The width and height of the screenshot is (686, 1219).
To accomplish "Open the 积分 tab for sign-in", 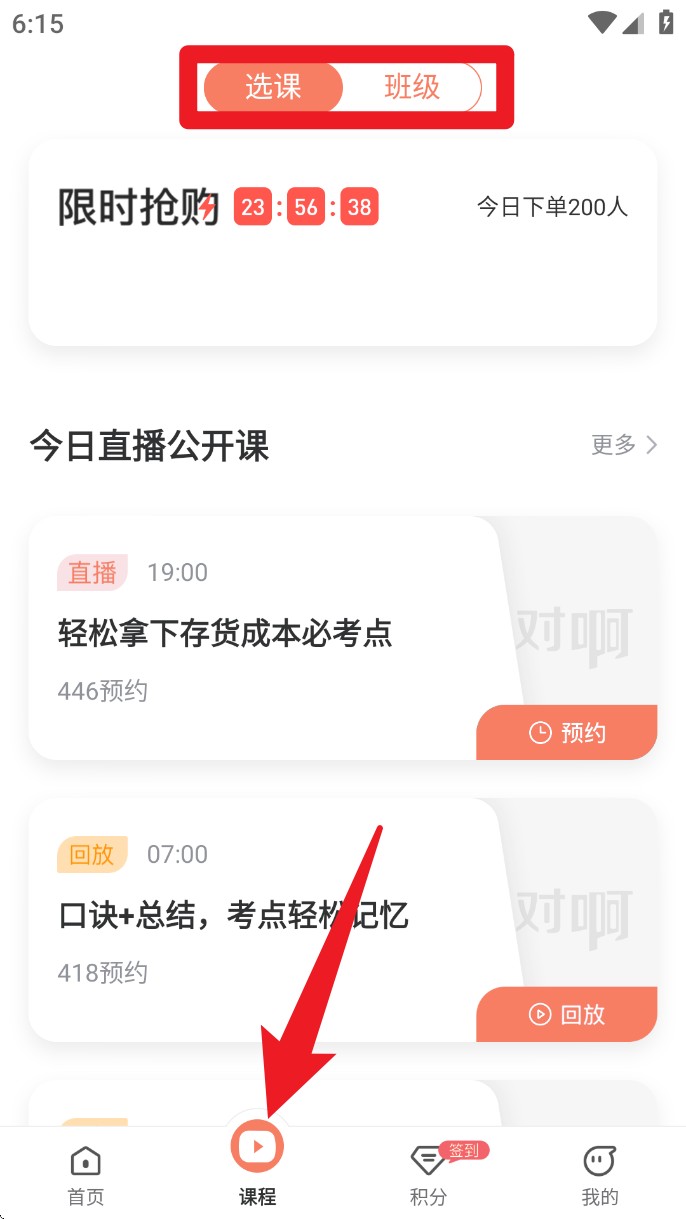I will click(x=429, y=1175).
